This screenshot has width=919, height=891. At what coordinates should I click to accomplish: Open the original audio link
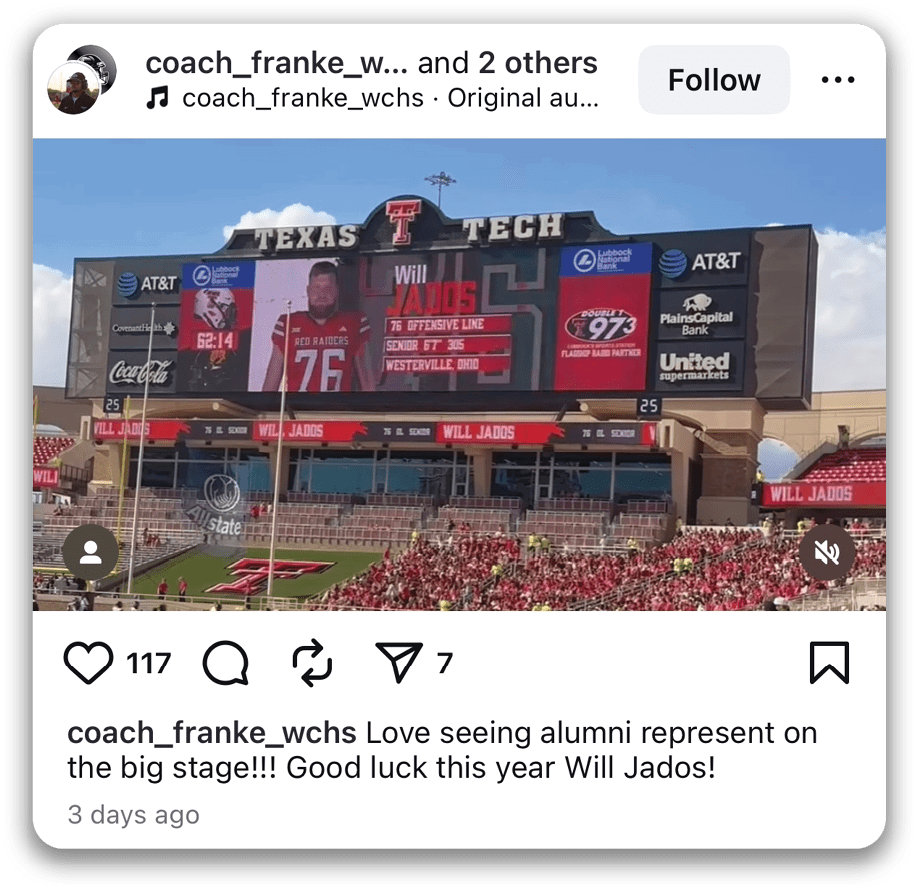390,99
